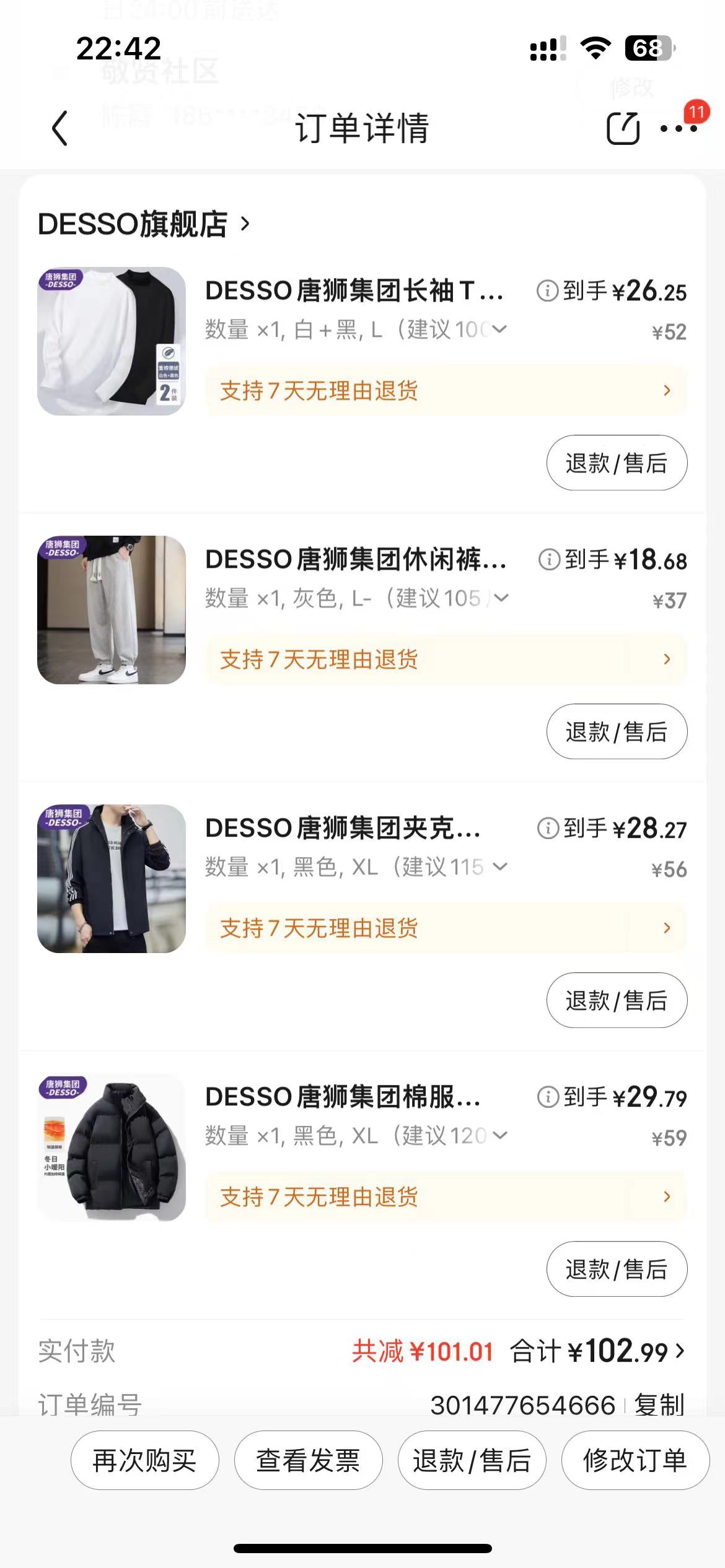The image size is (725, 1568).
Task: Show 到手 price info for 长袖T
Action: click(x=548, y=290)
